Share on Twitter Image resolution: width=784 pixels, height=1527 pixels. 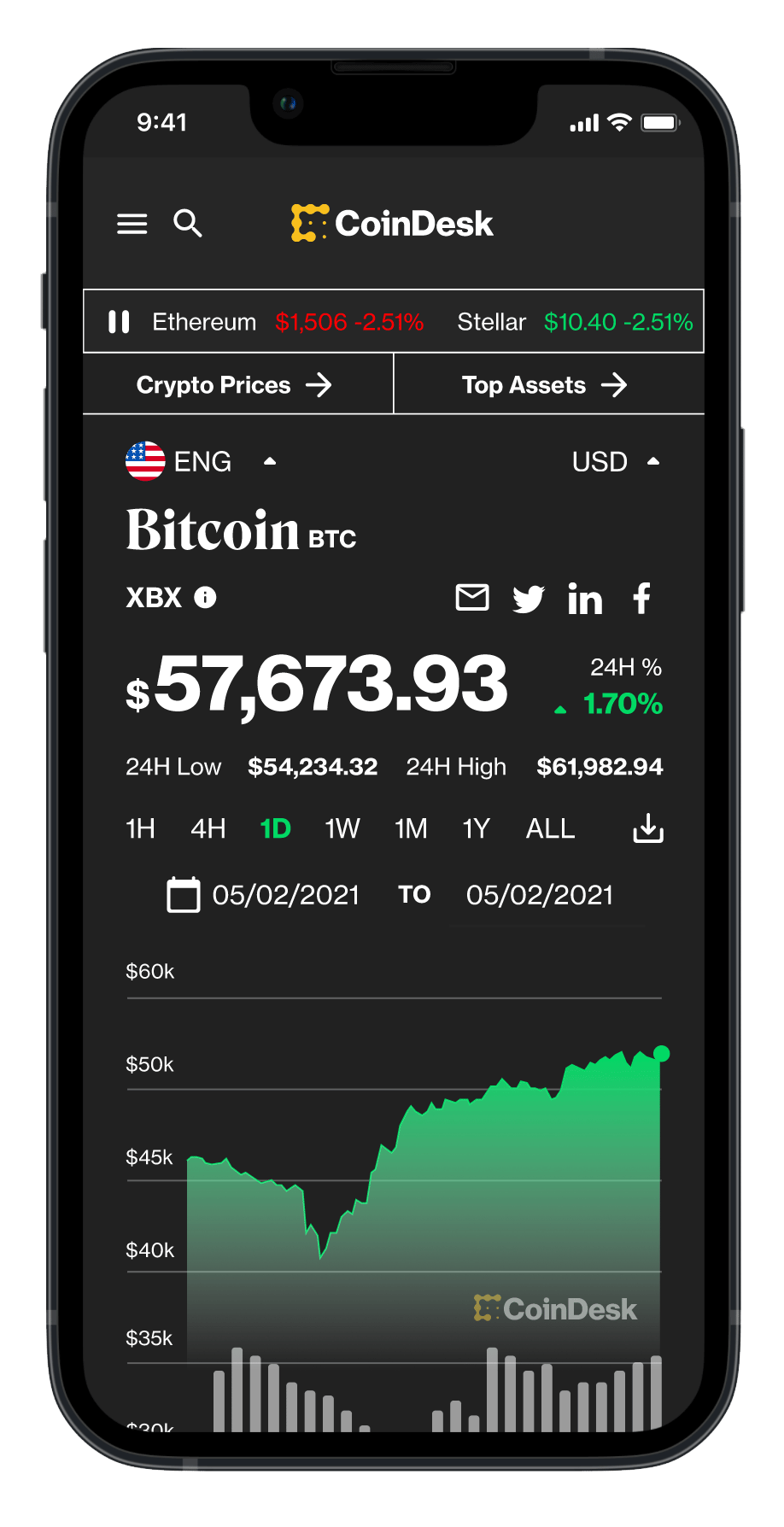529,599
